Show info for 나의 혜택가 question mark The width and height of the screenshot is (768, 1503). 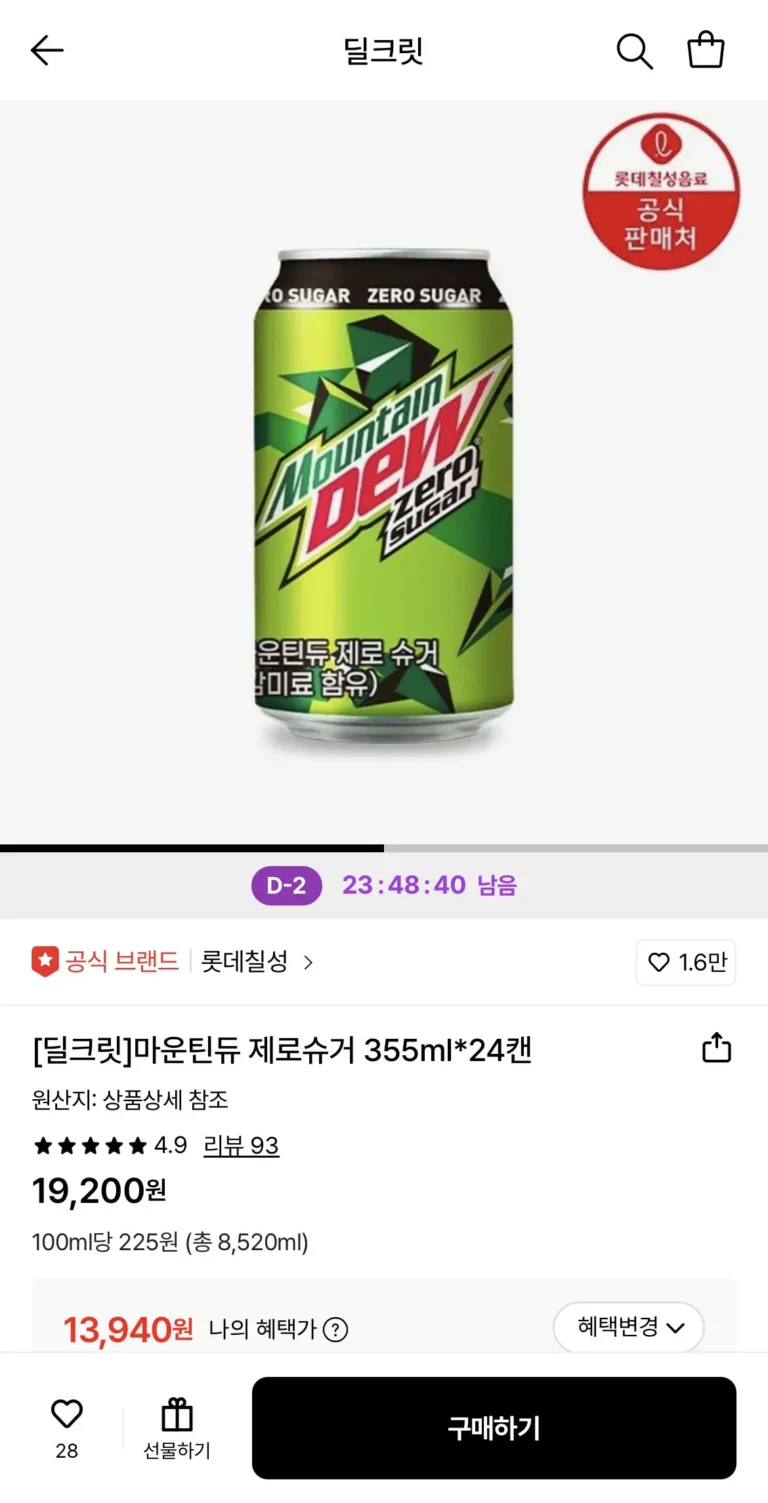336,1329
